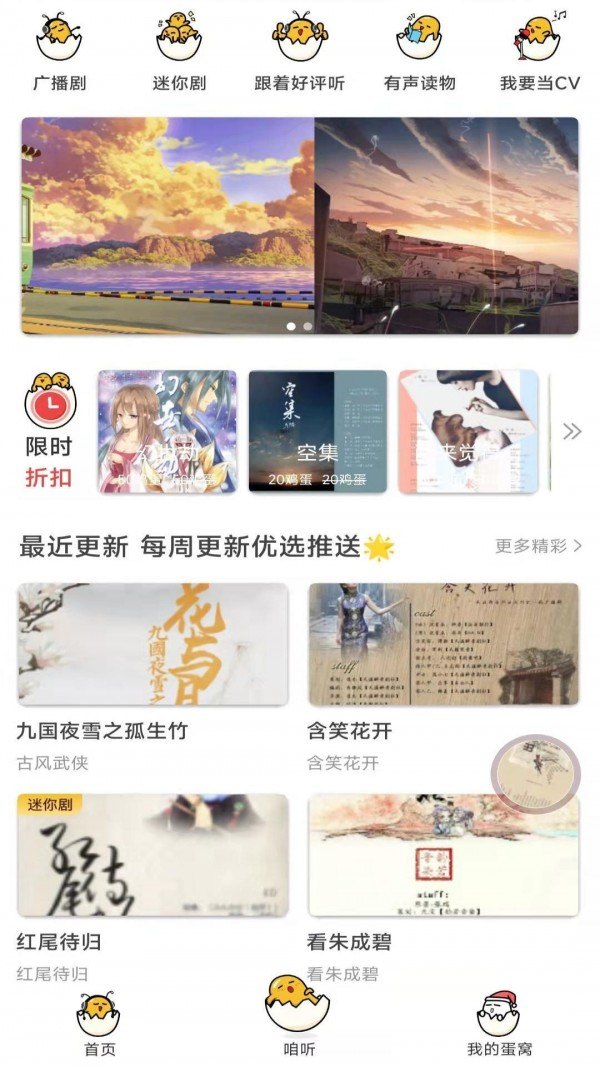Select the 迷你剧 category
This screenshot has width=600, height=1067.
[x=179, y=50]
